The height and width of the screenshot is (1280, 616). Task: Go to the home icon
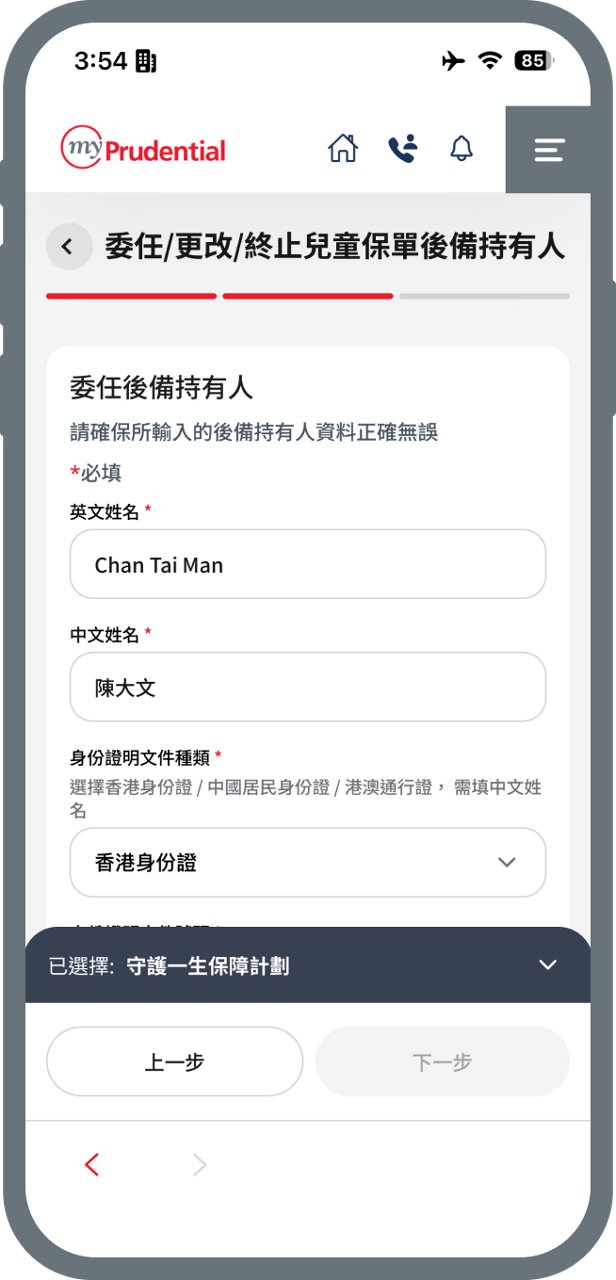(343, 149)
